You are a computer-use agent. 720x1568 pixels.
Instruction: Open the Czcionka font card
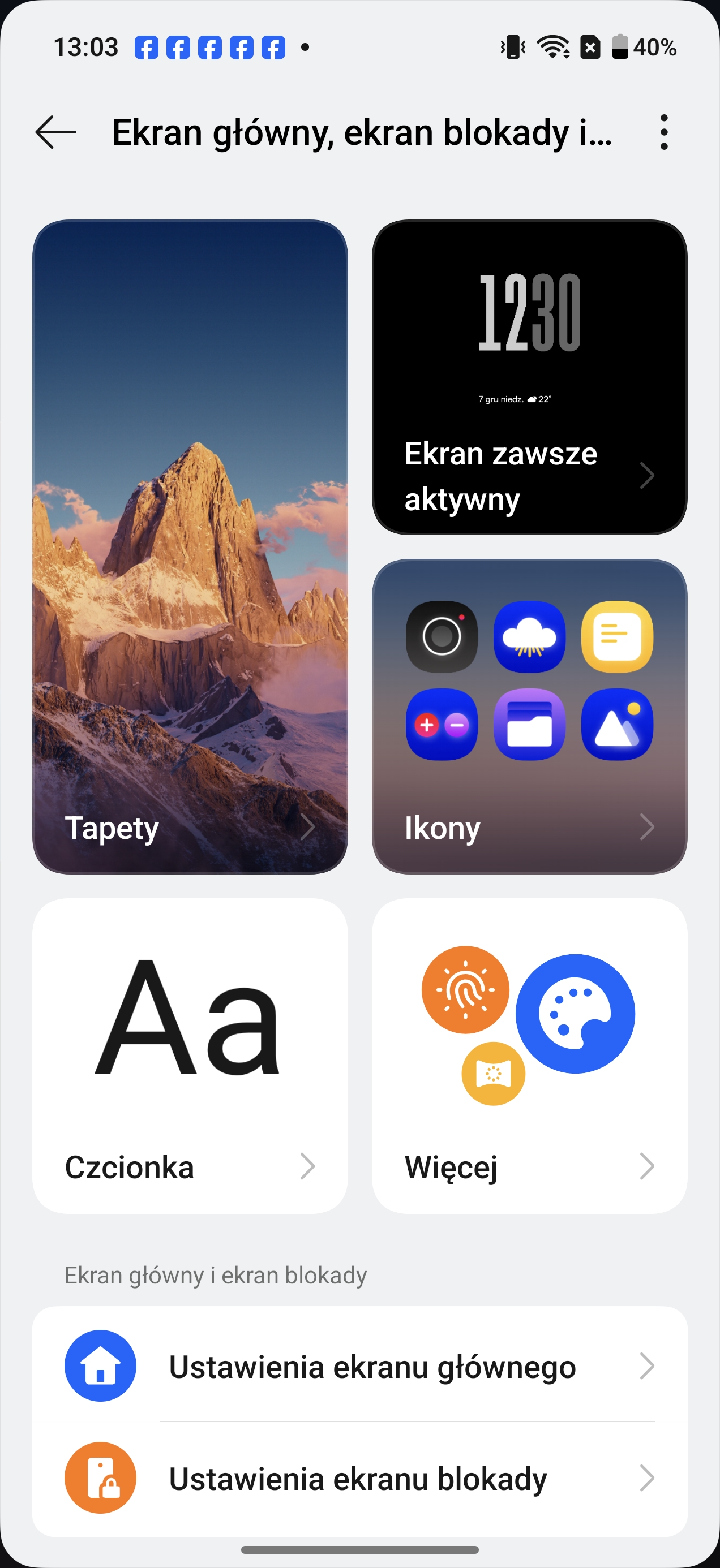coord(190,1056)
